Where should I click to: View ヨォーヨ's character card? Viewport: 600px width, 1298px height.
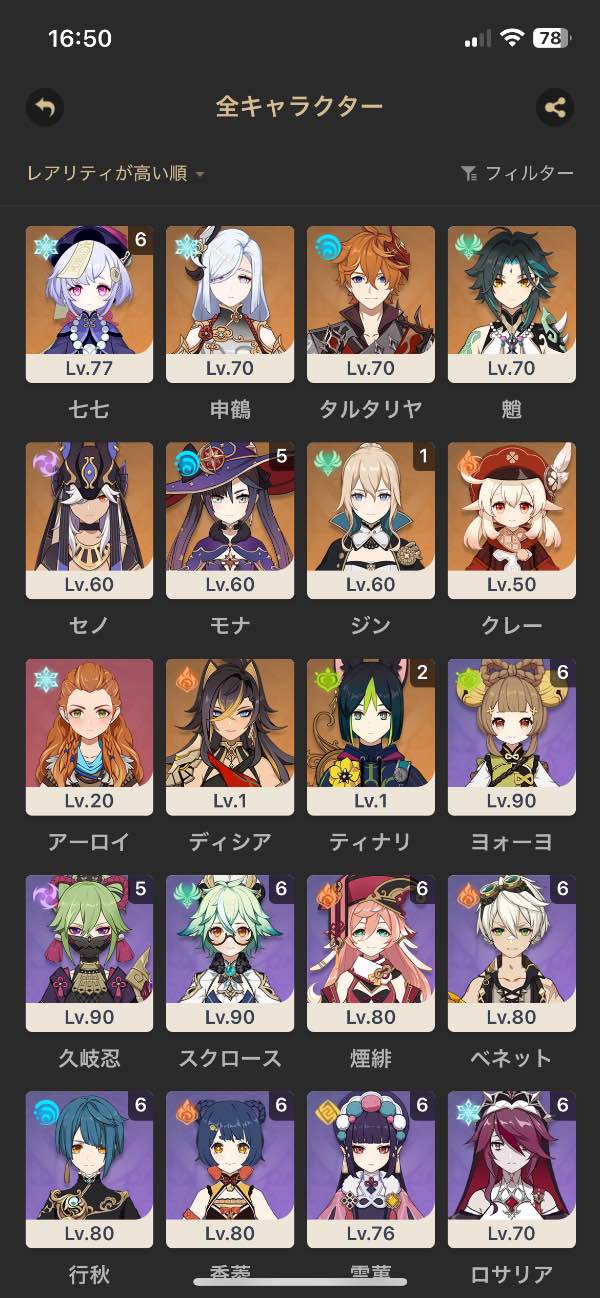click(512, 737)
